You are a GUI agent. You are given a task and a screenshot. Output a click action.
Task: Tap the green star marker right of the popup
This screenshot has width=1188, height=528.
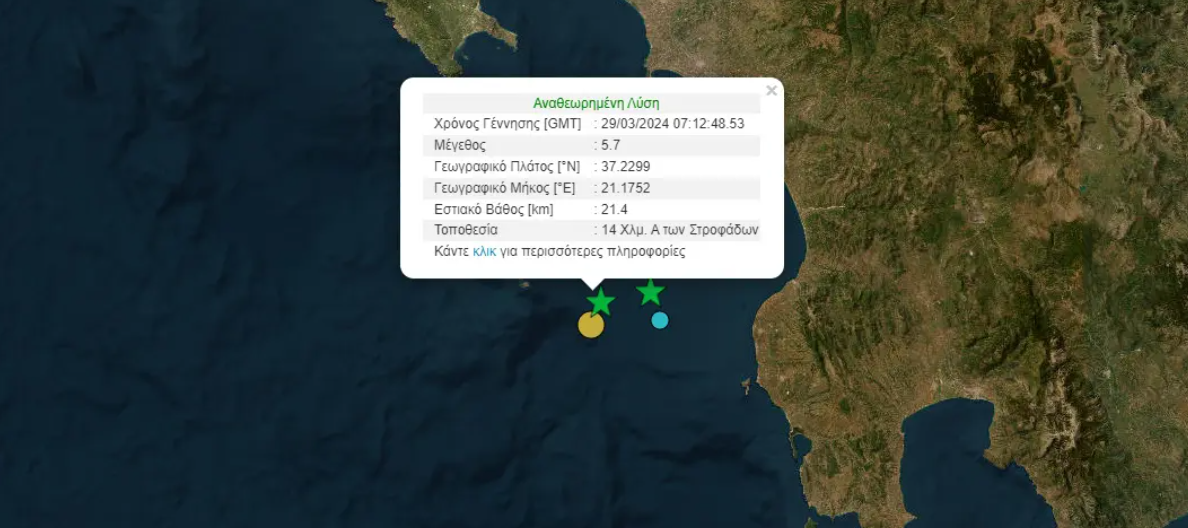(650, 292)
